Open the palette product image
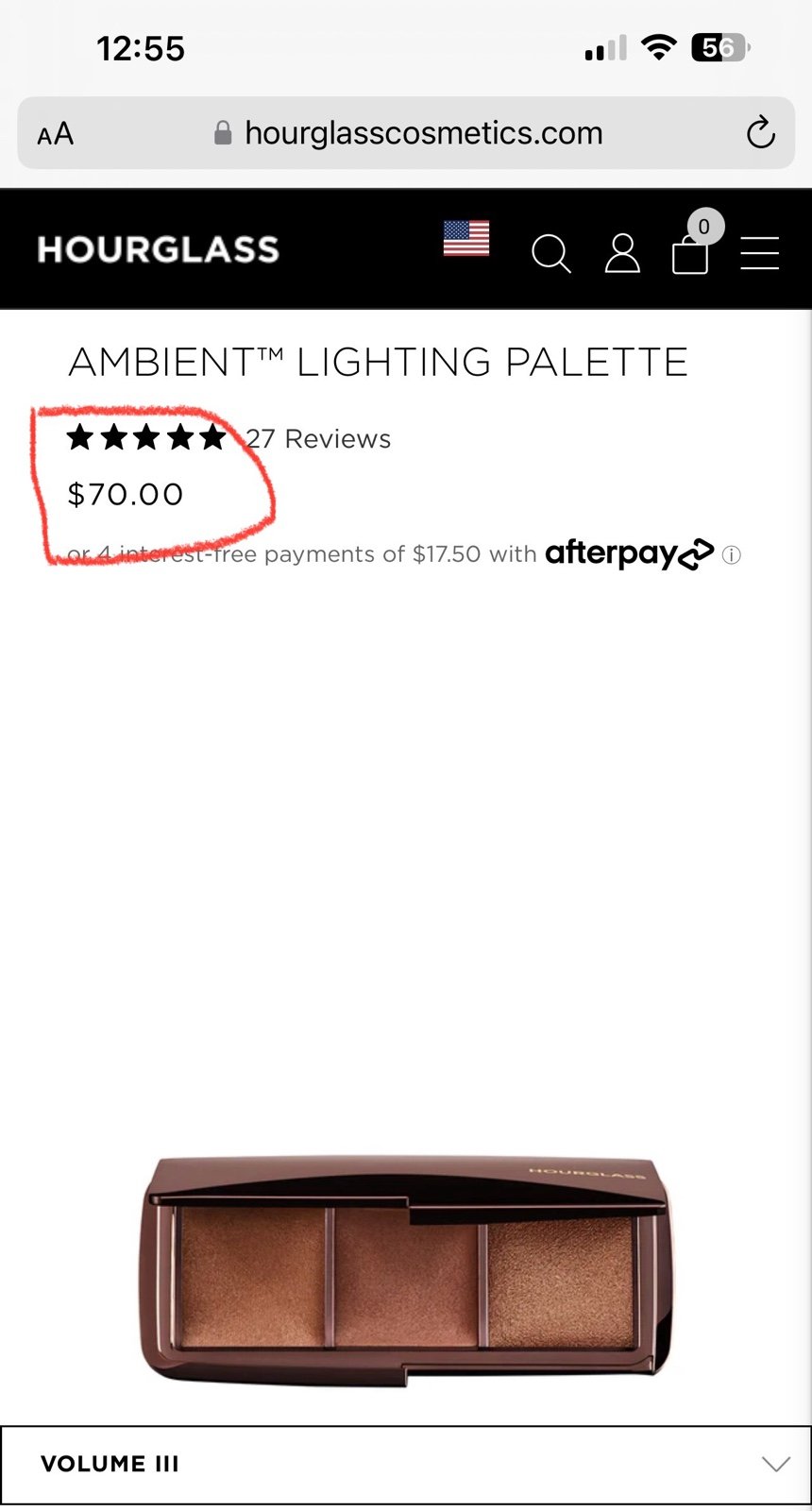Viewport: 812px width, 1511px height. [406, 1270]
